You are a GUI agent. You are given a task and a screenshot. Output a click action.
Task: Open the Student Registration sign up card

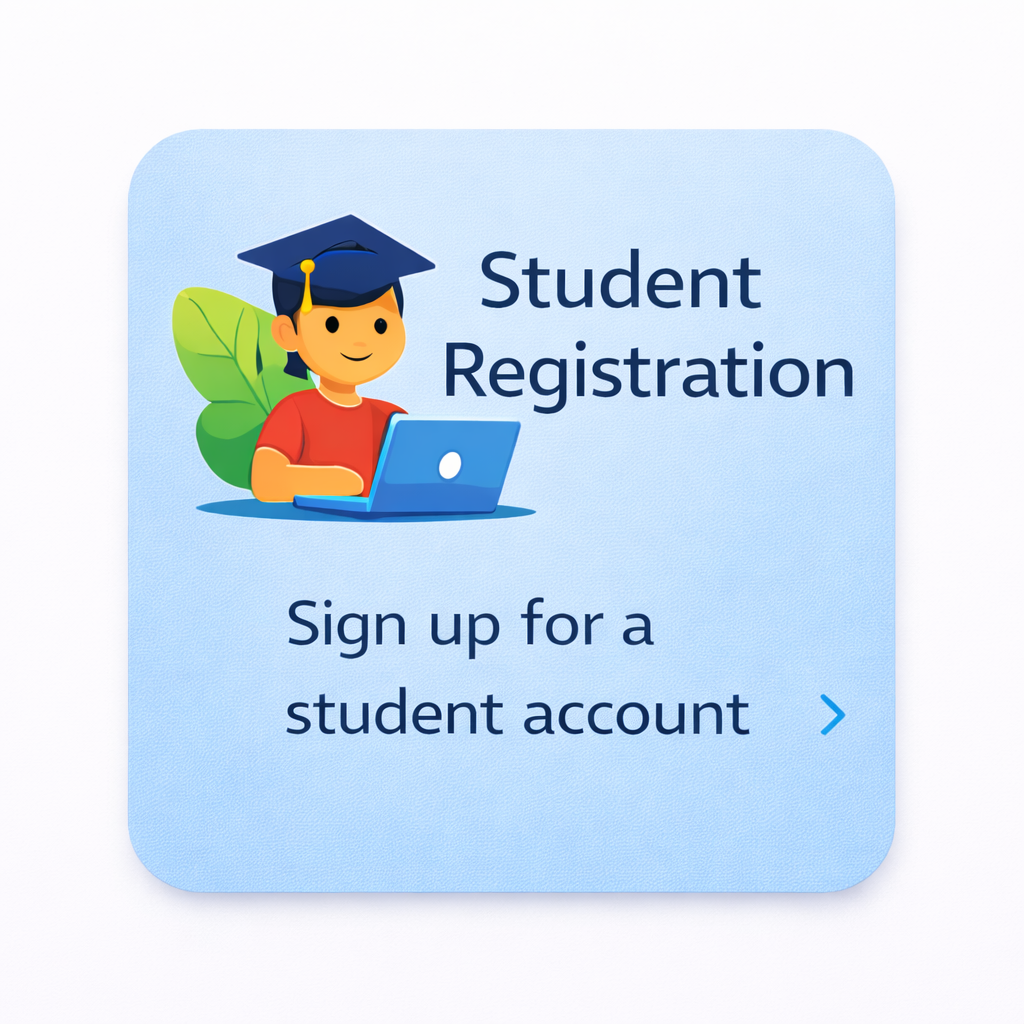(x=512, y=510)
